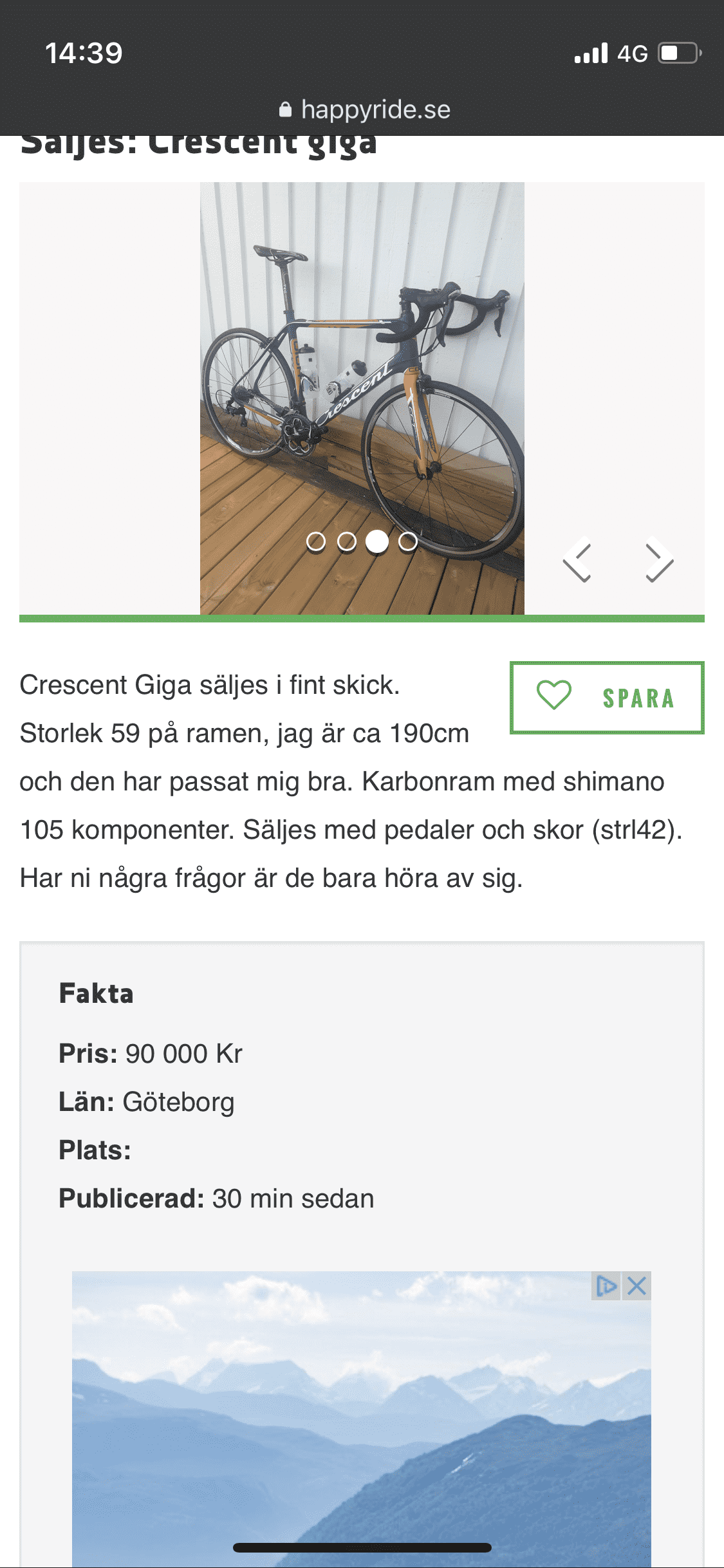Tap the happyride.se address bar
Viewport: 724px width, 1568px height.
[365, 109]
